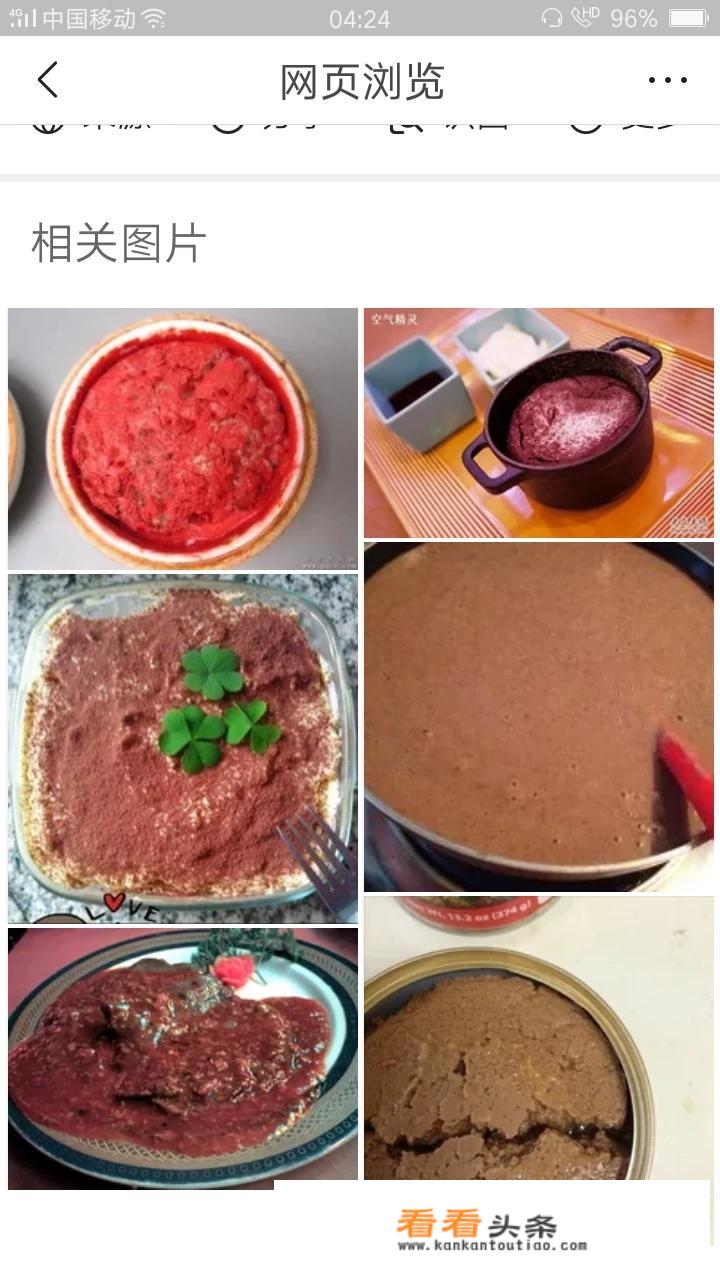View the tiramisu with clover leaves image
Screen dimensions: 720x1280
182,747
